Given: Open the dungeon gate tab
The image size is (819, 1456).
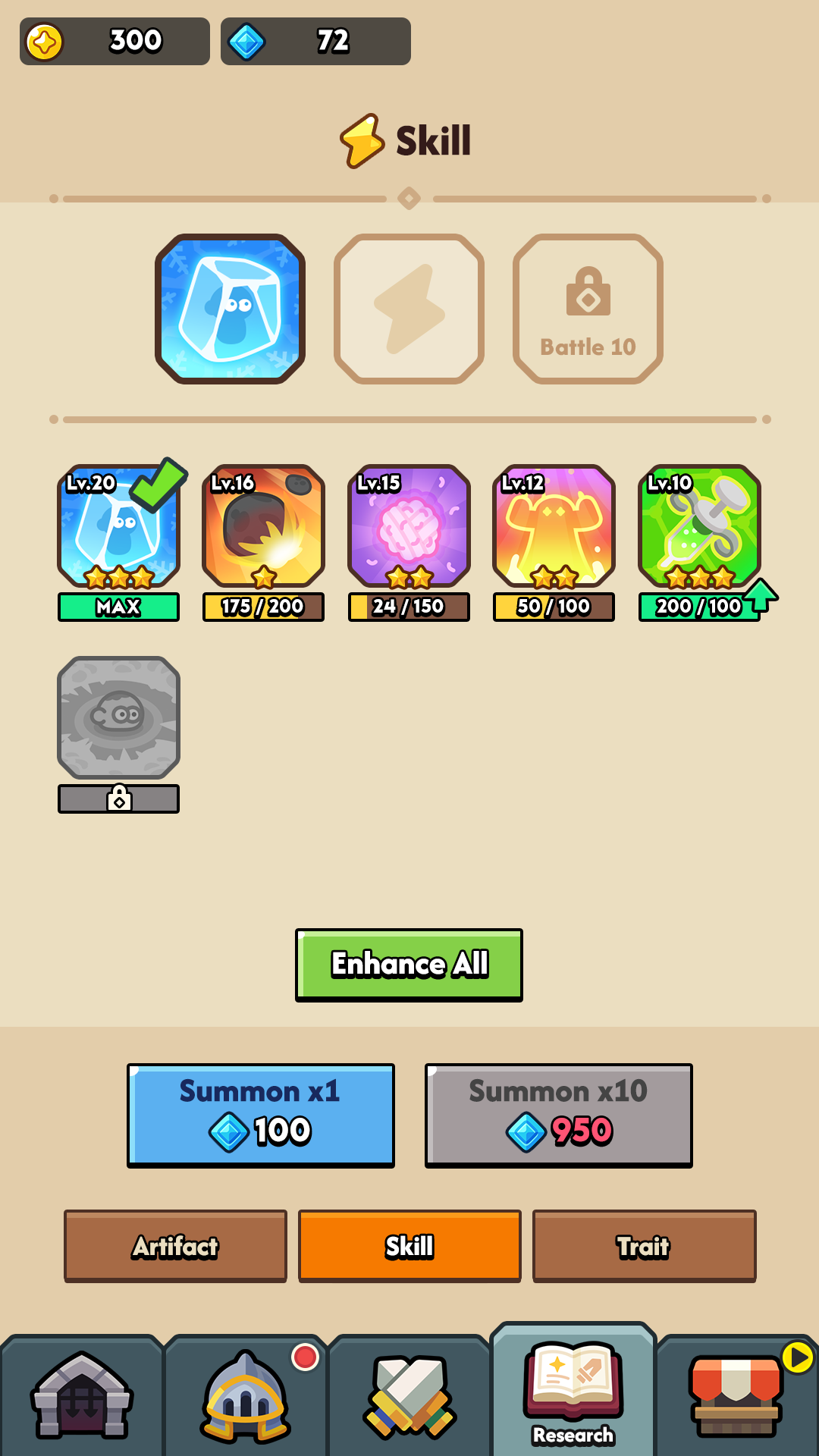Looking at the screenshot, I should pyautogui.click(x=82, y=1395).
